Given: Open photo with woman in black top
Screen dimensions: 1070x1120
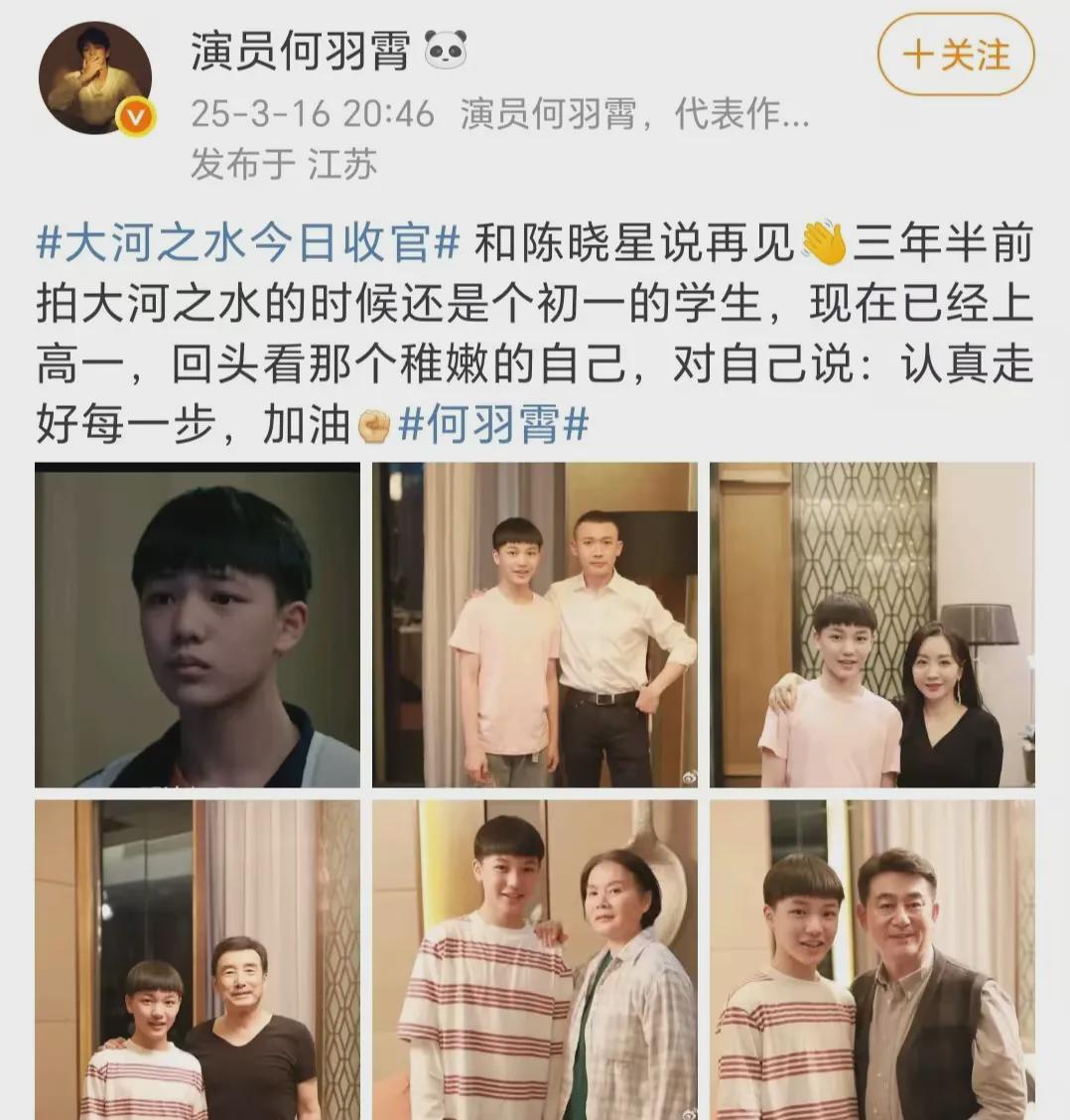Looking at the screenshot, I should (x=871, y=626).
